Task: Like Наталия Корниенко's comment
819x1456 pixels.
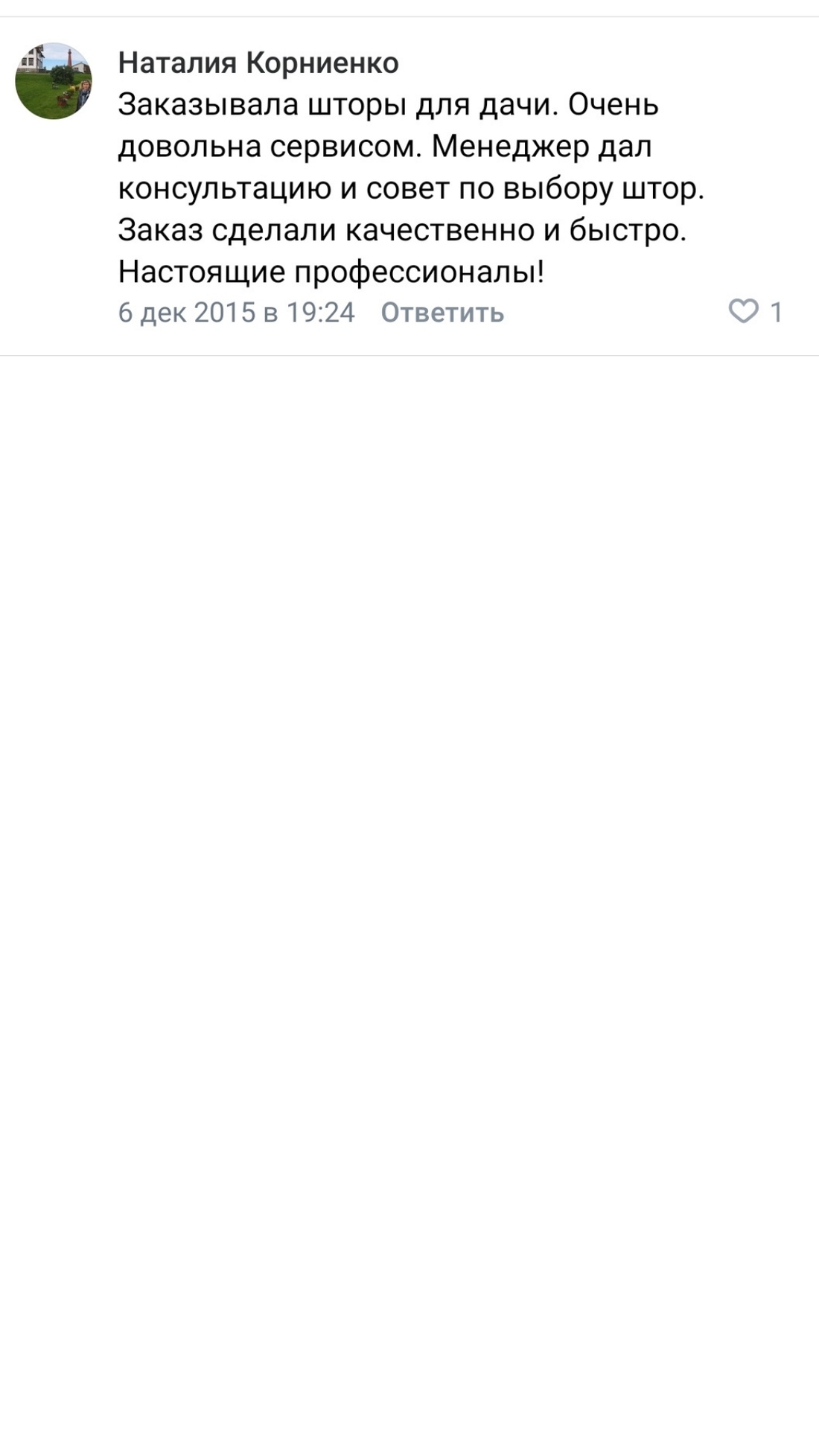Action: (743, 311)
